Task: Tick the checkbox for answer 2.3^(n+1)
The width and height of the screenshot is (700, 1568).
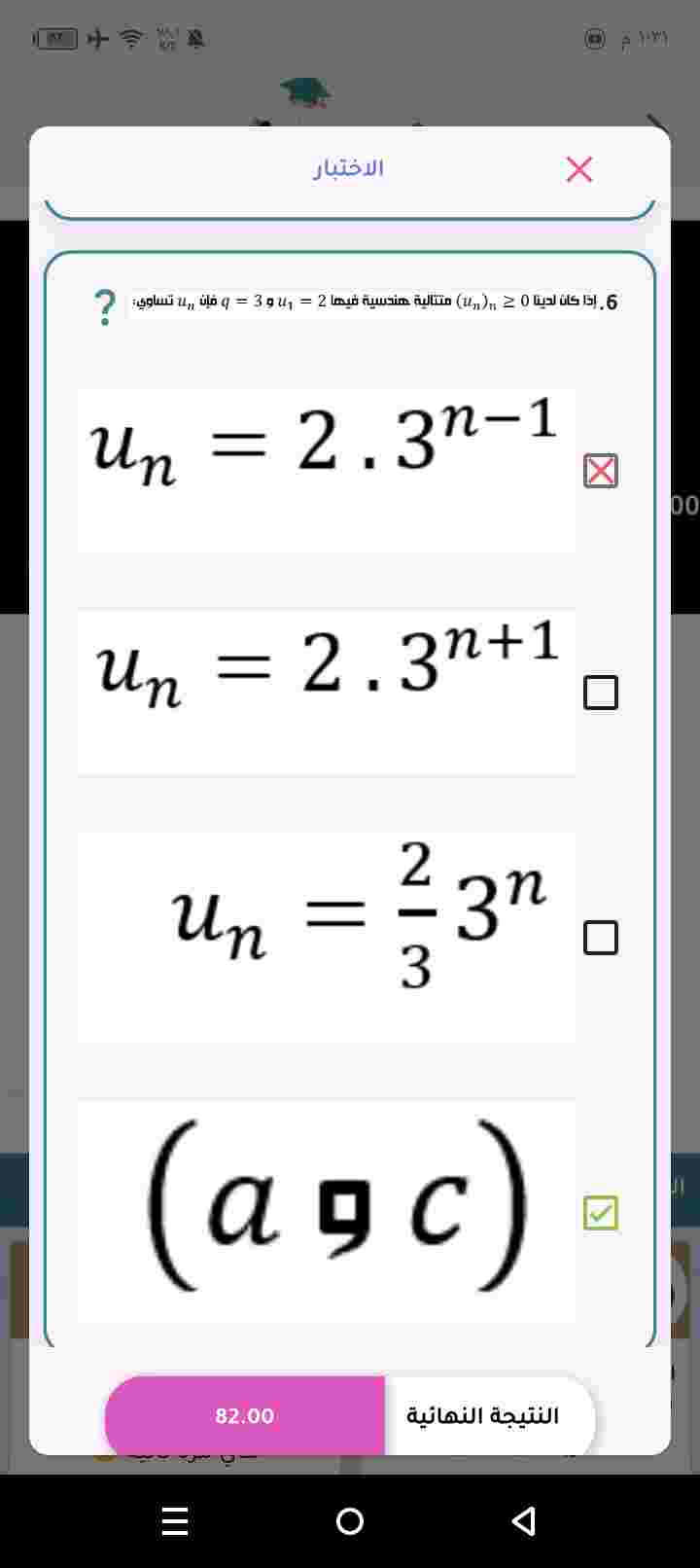Action: (x=600, y=693)
